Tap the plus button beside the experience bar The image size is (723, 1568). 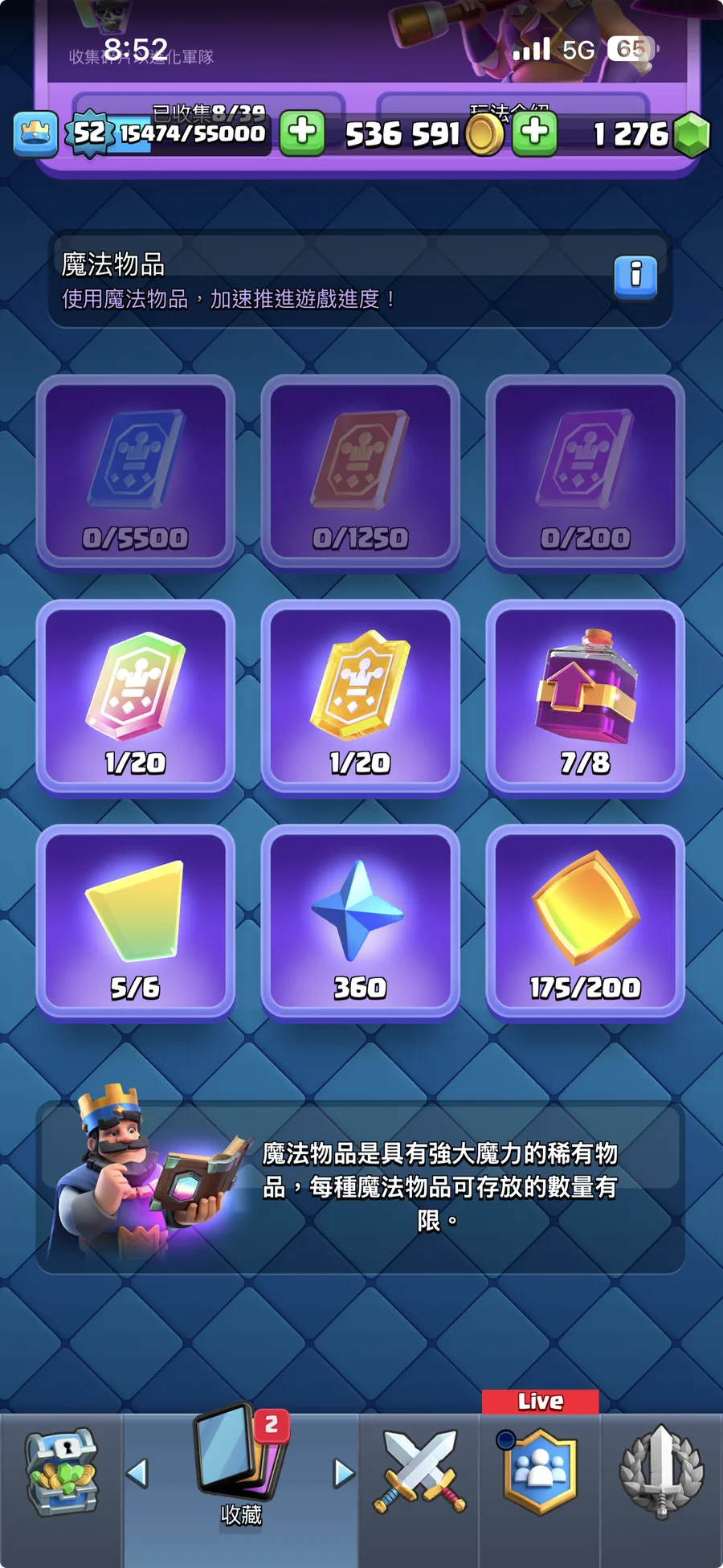point(302,133)
